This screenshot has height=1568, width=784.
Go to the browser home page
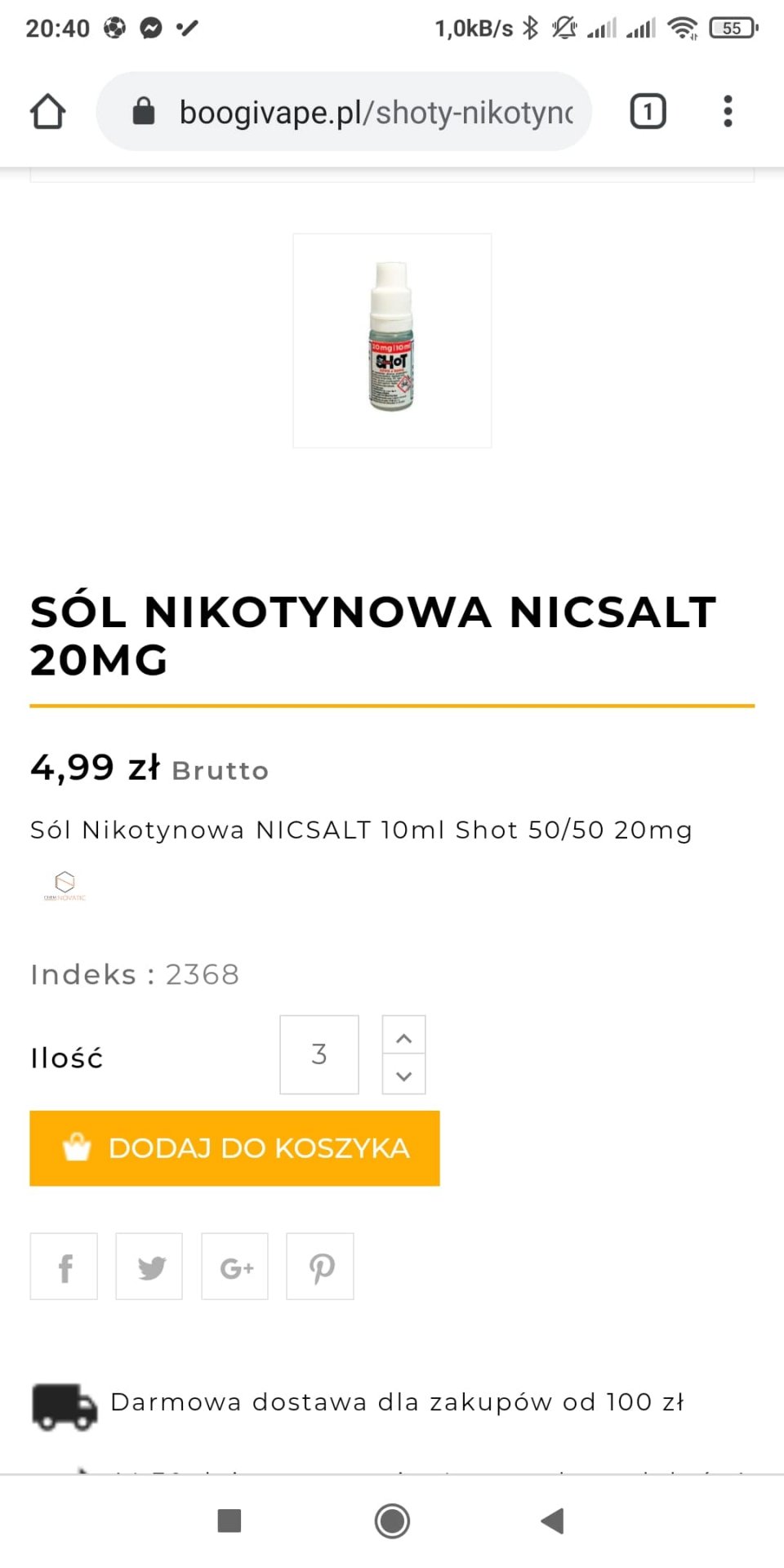click(x=47, y=112)
